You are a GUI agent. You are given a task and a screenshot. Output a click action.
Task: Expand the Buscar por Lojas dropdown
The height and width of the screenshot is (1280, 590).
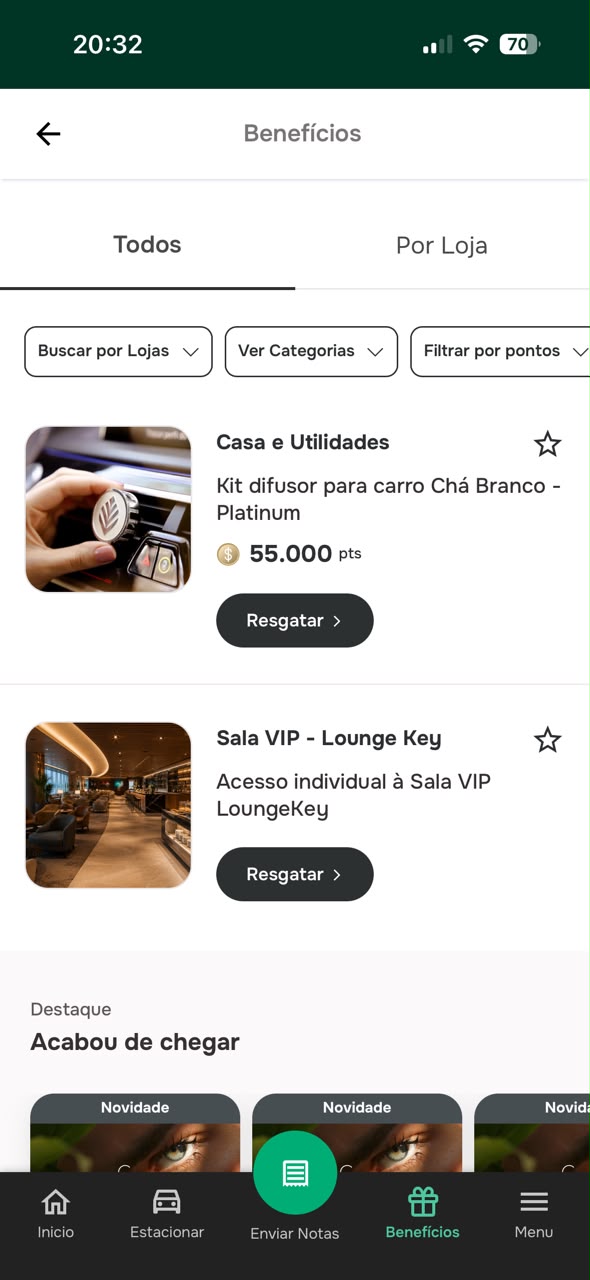click(x=118, y=352)
